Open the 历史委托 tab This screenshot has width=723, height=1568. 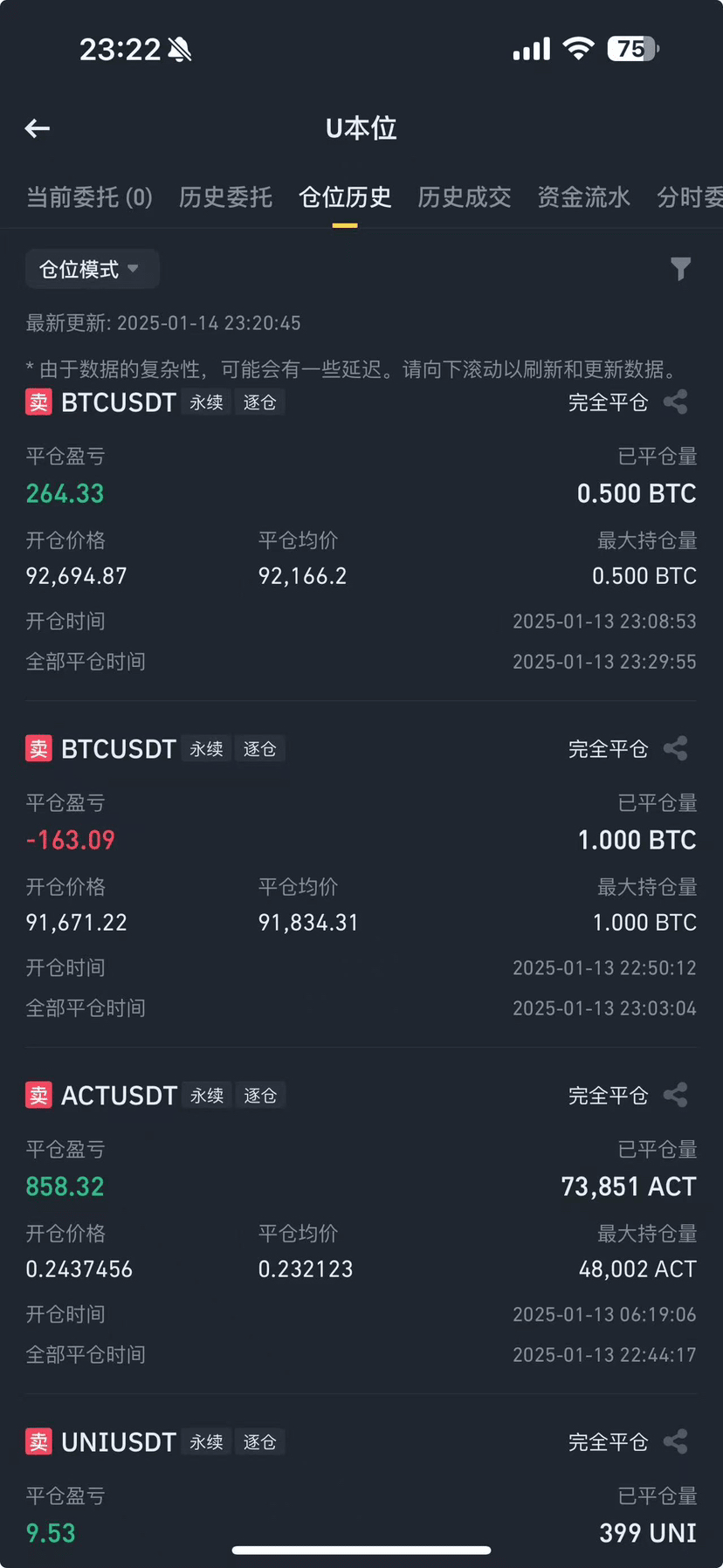[225, 197]
